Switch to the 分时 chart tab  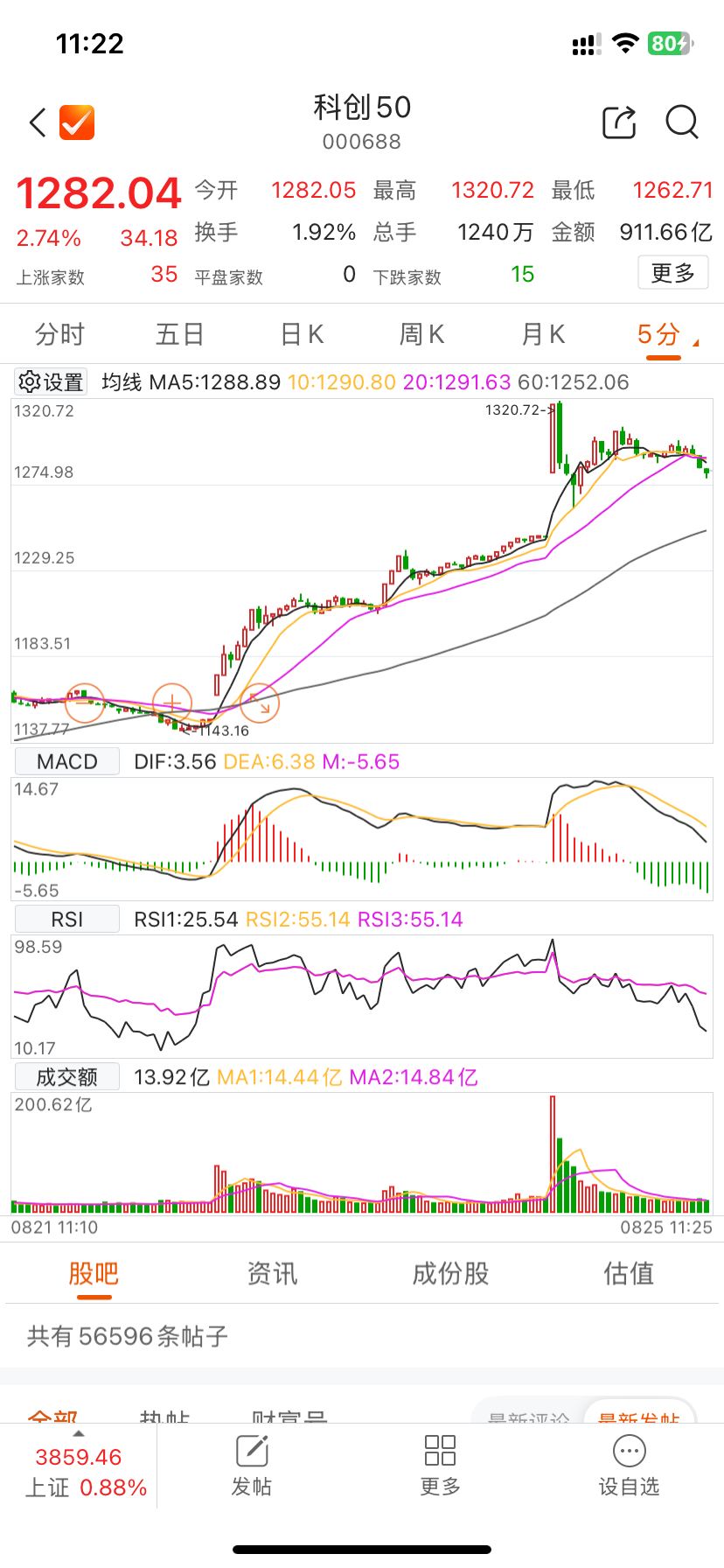[x=59, y=334]
